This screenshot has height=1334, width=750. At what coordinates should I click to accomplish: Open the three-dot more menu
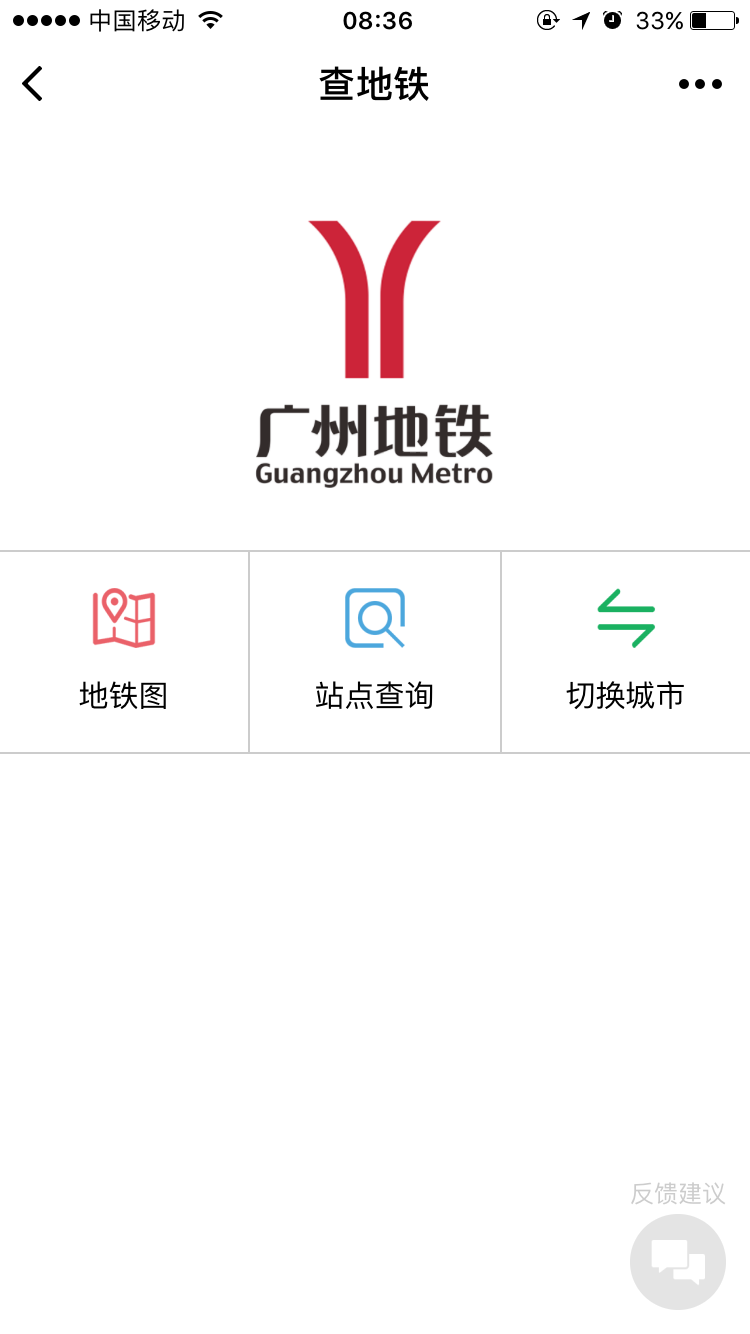pyautogui.click(x=700, y=84)
